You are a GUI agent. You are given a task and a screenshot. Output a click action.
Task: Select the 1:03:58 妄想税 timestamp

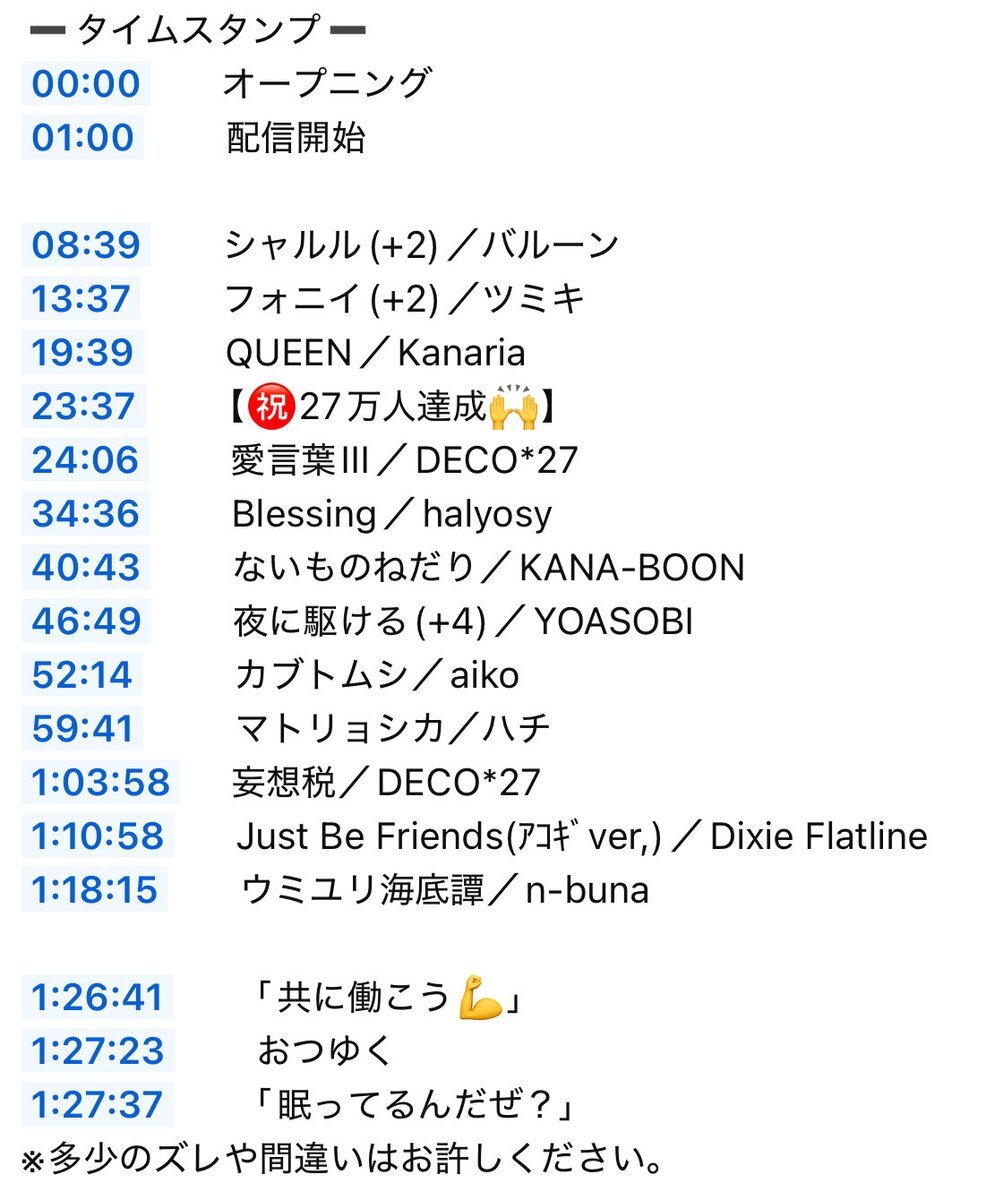100,782
